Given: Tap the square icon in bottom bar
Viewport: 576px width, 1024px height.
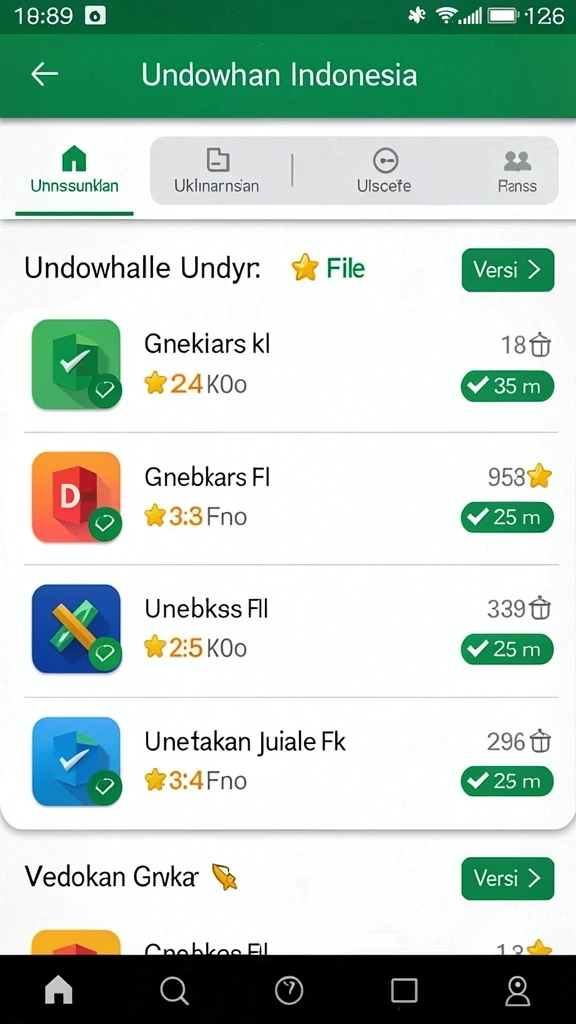Looking at the screenshot, I should click(404, 991).
